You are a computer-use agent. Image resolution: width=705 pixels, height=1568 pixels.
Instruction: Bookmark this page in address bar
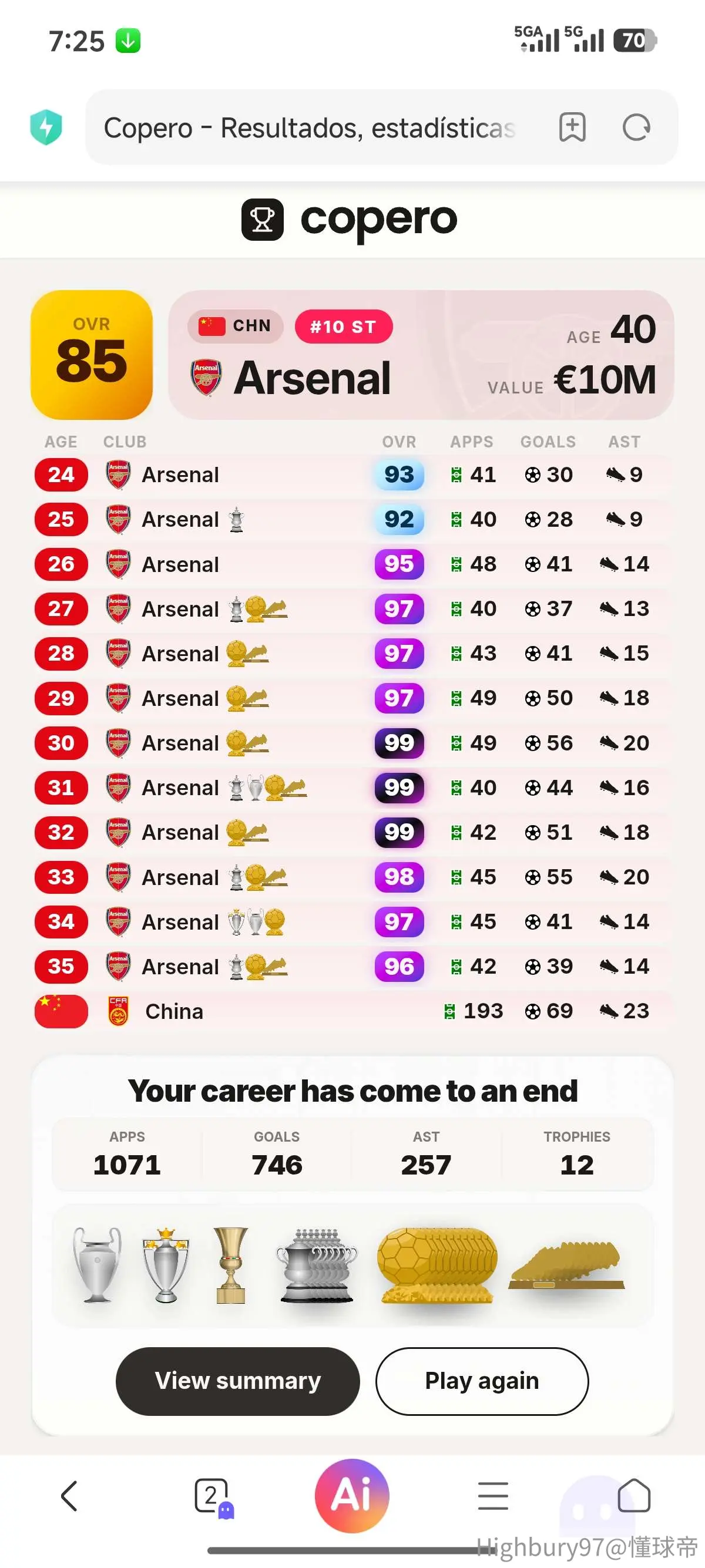572,127
